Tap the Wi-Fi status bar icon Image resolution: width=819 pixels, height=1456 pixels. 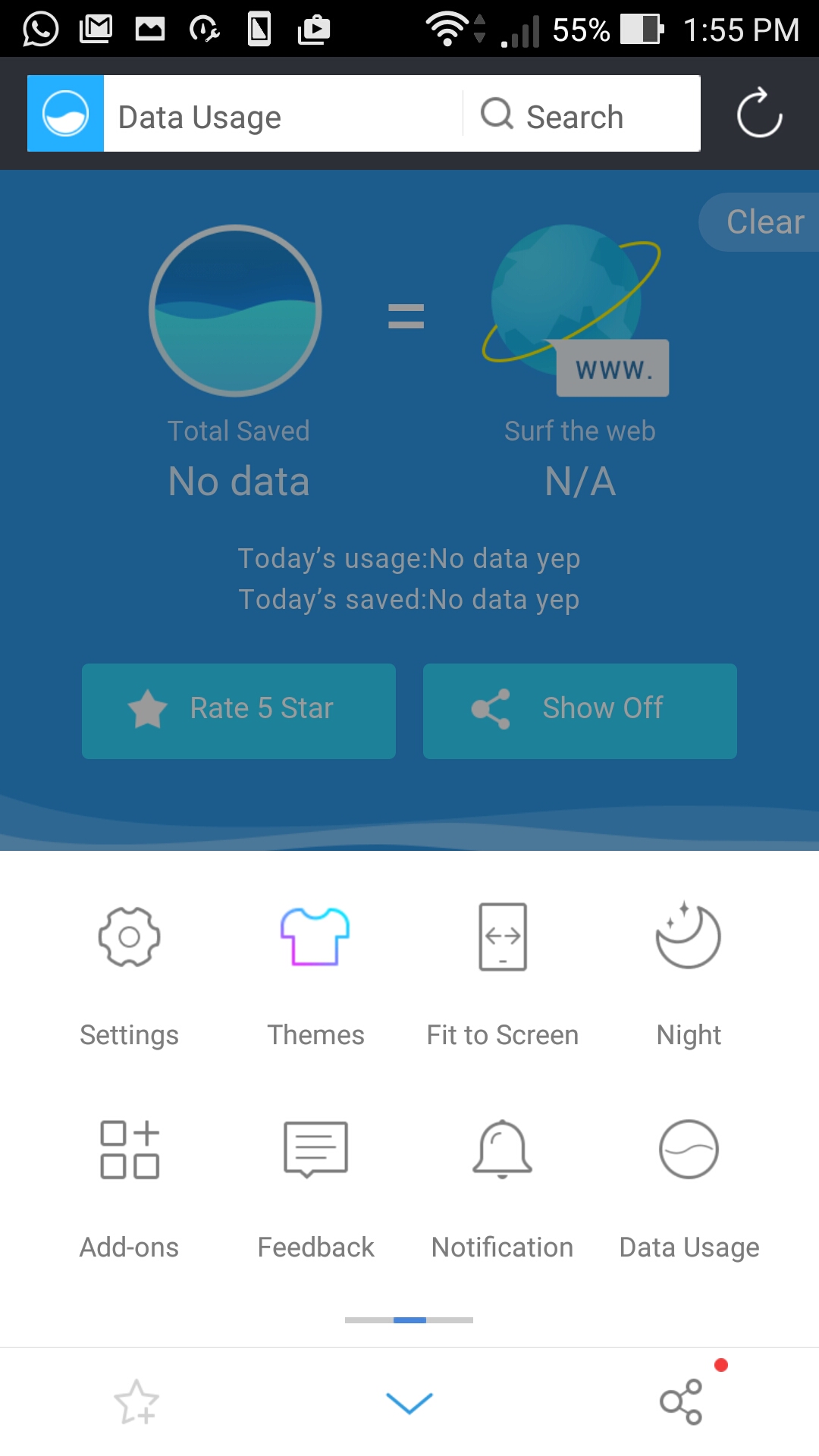[x=446, y=29]
